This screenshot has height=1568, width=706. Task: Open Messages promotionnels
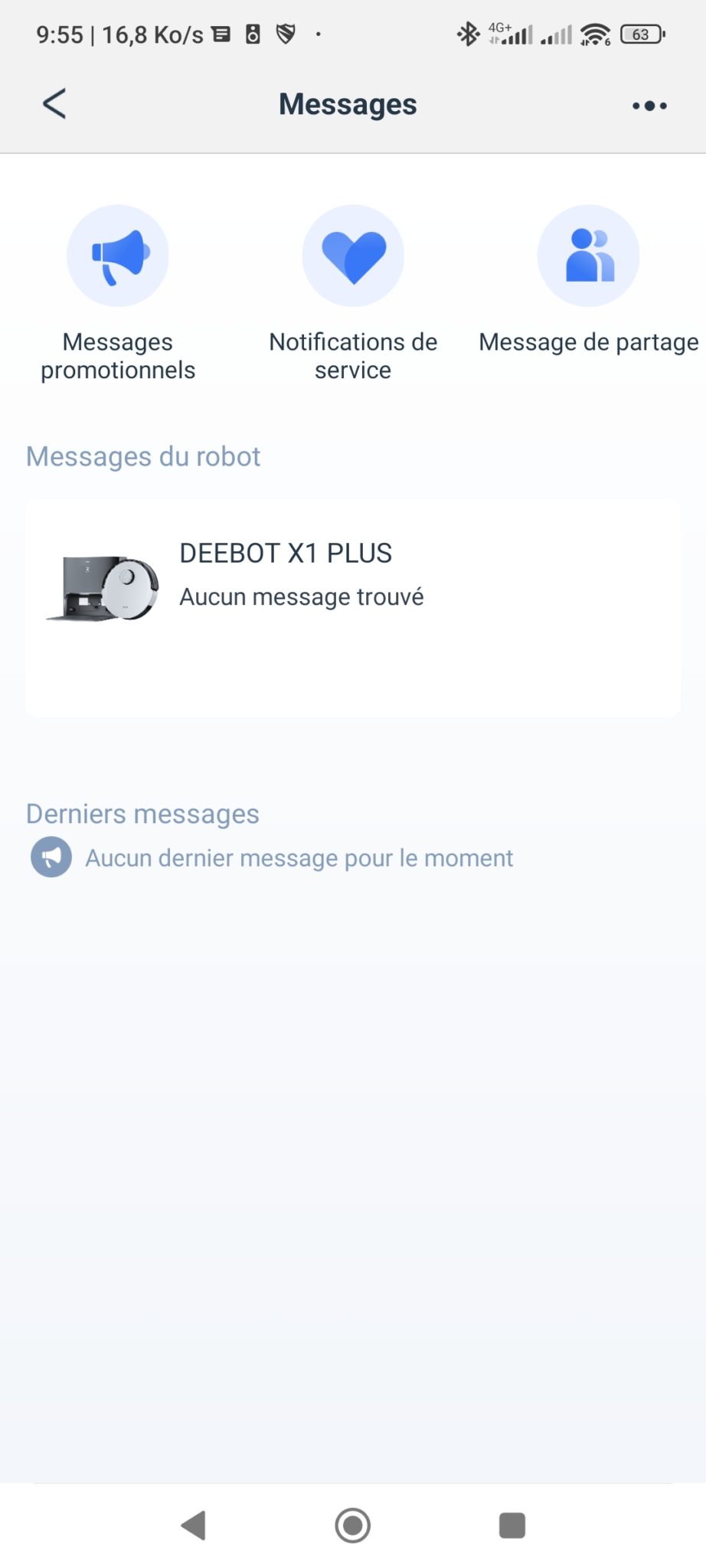pyautogui.click(x=118, y=293)
